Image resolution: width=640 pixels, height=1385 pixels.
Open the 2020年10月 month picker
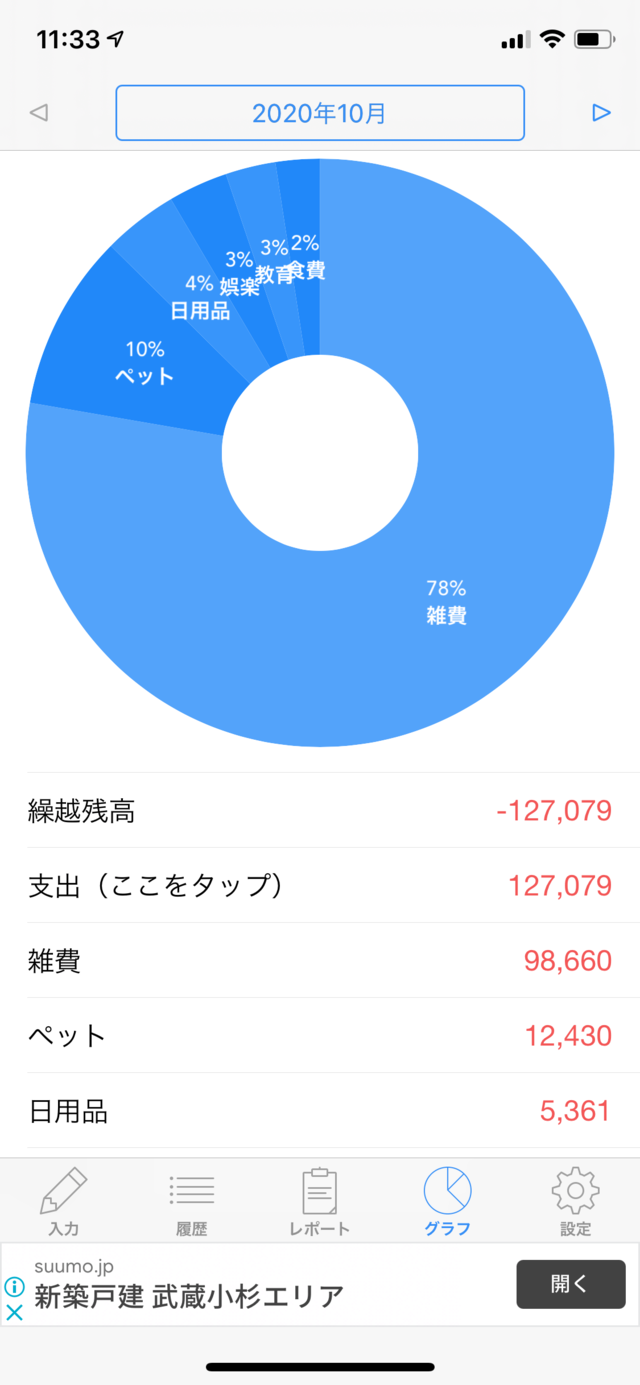pyautogui.click(x=320, y=113)
